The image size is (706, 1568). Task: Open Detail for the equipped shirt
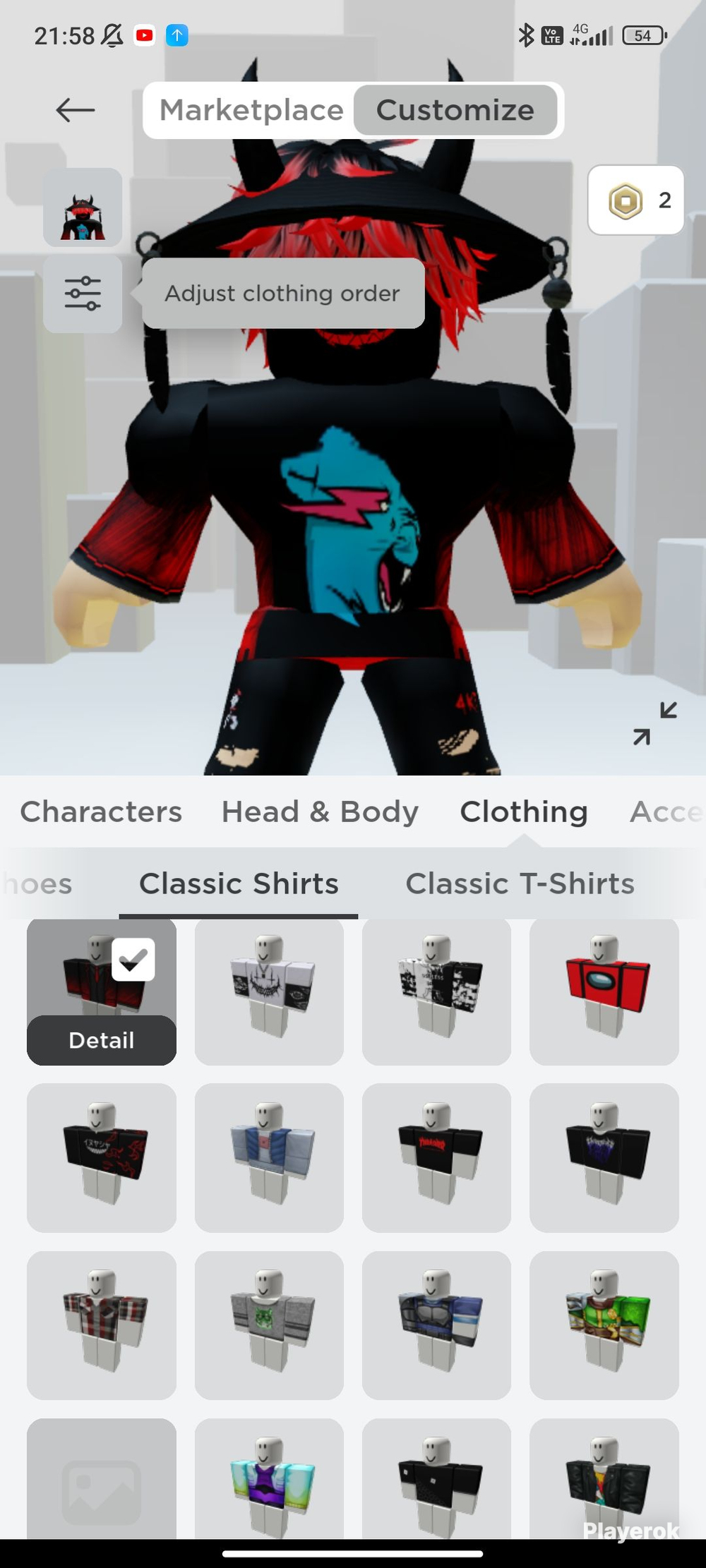pos(102,1040)
